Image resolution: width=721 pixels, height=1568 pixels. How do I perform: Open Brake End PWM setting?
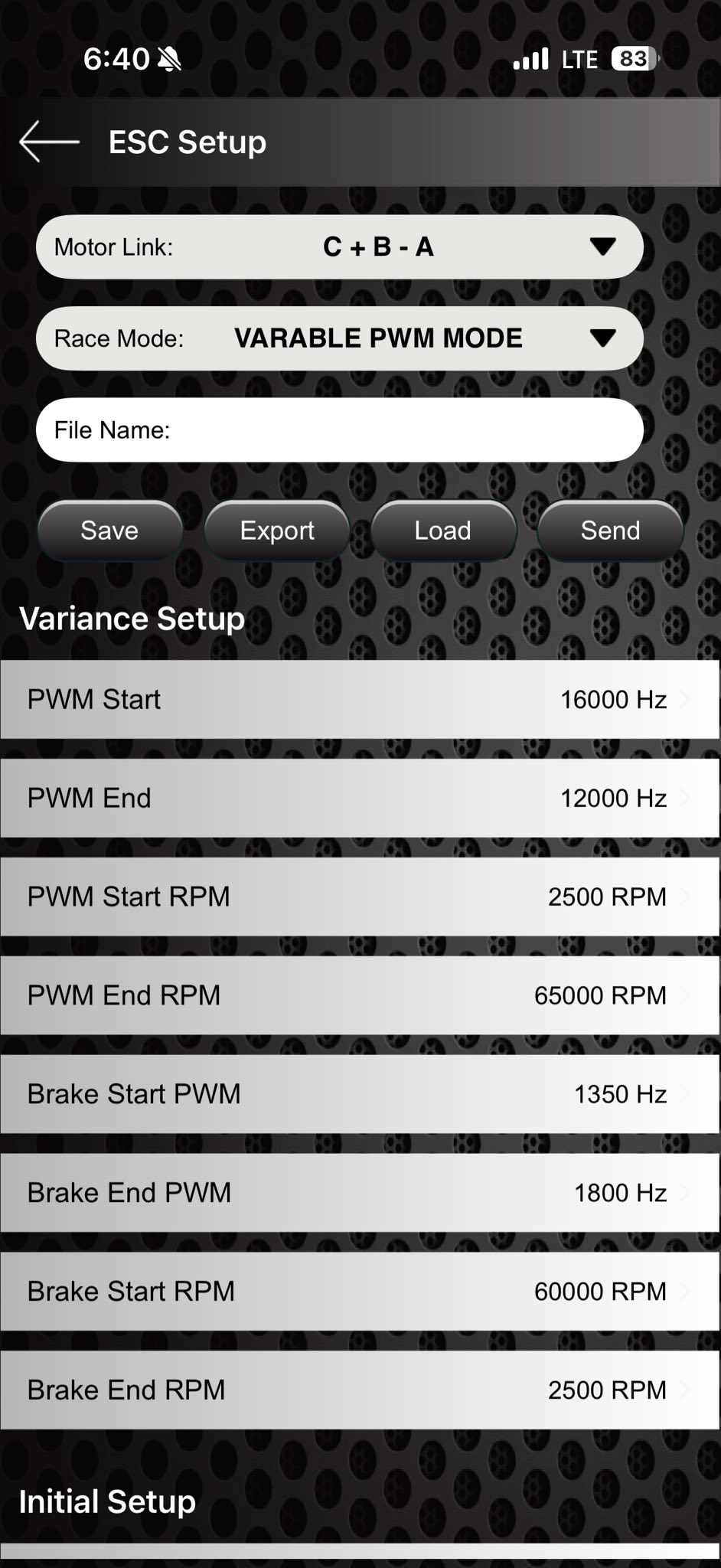point(360,1193)
